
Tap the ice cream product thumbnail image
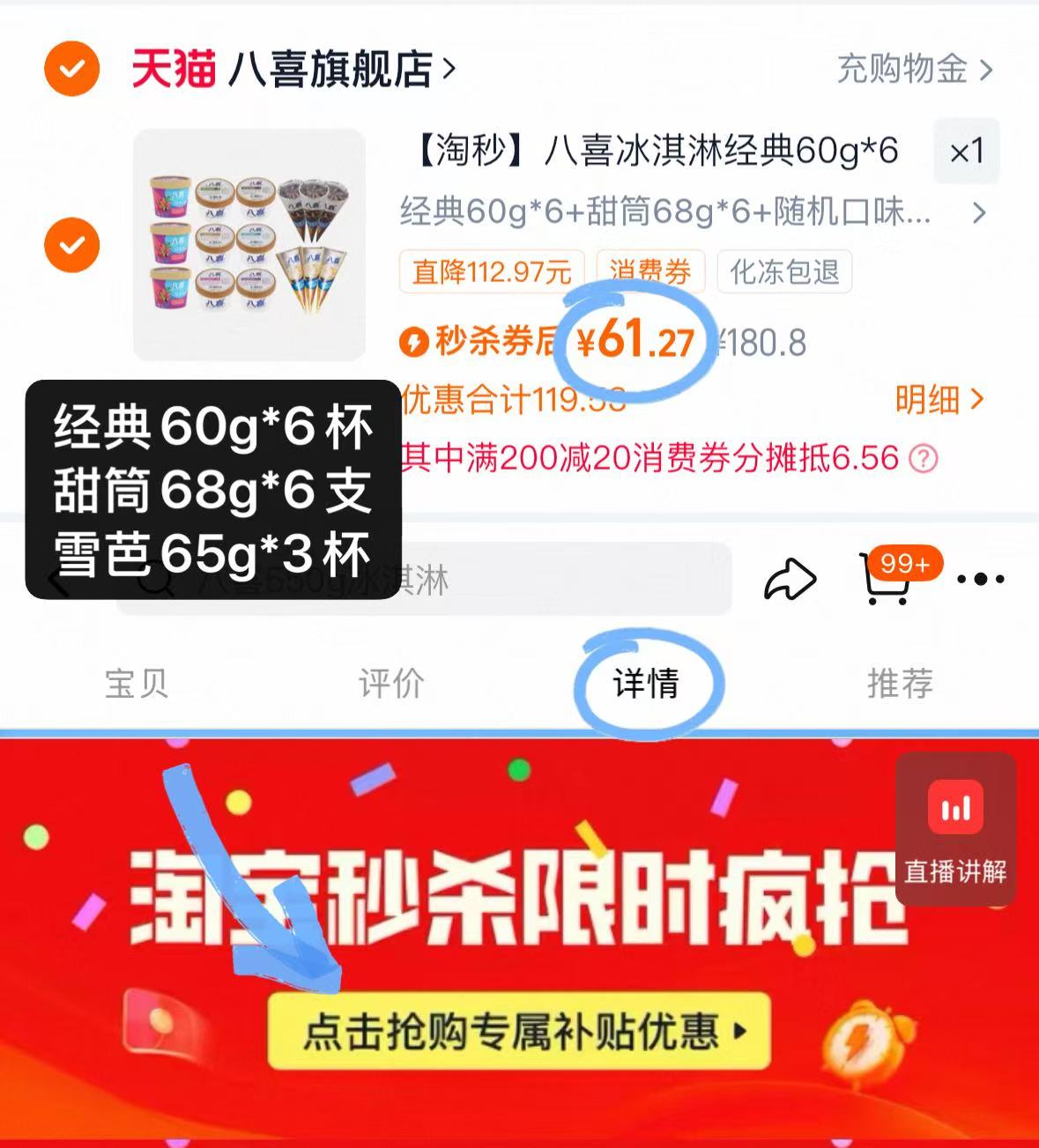[x=249, y=244]
